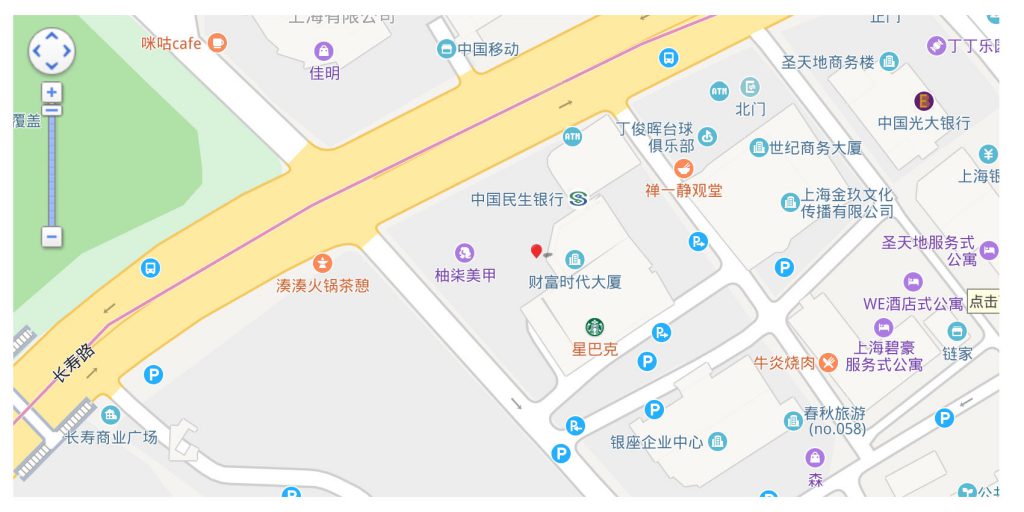Viewport: 1024px width, 512px height.
Task: Pan the map up with top arrow
Action: click(52, 37)
